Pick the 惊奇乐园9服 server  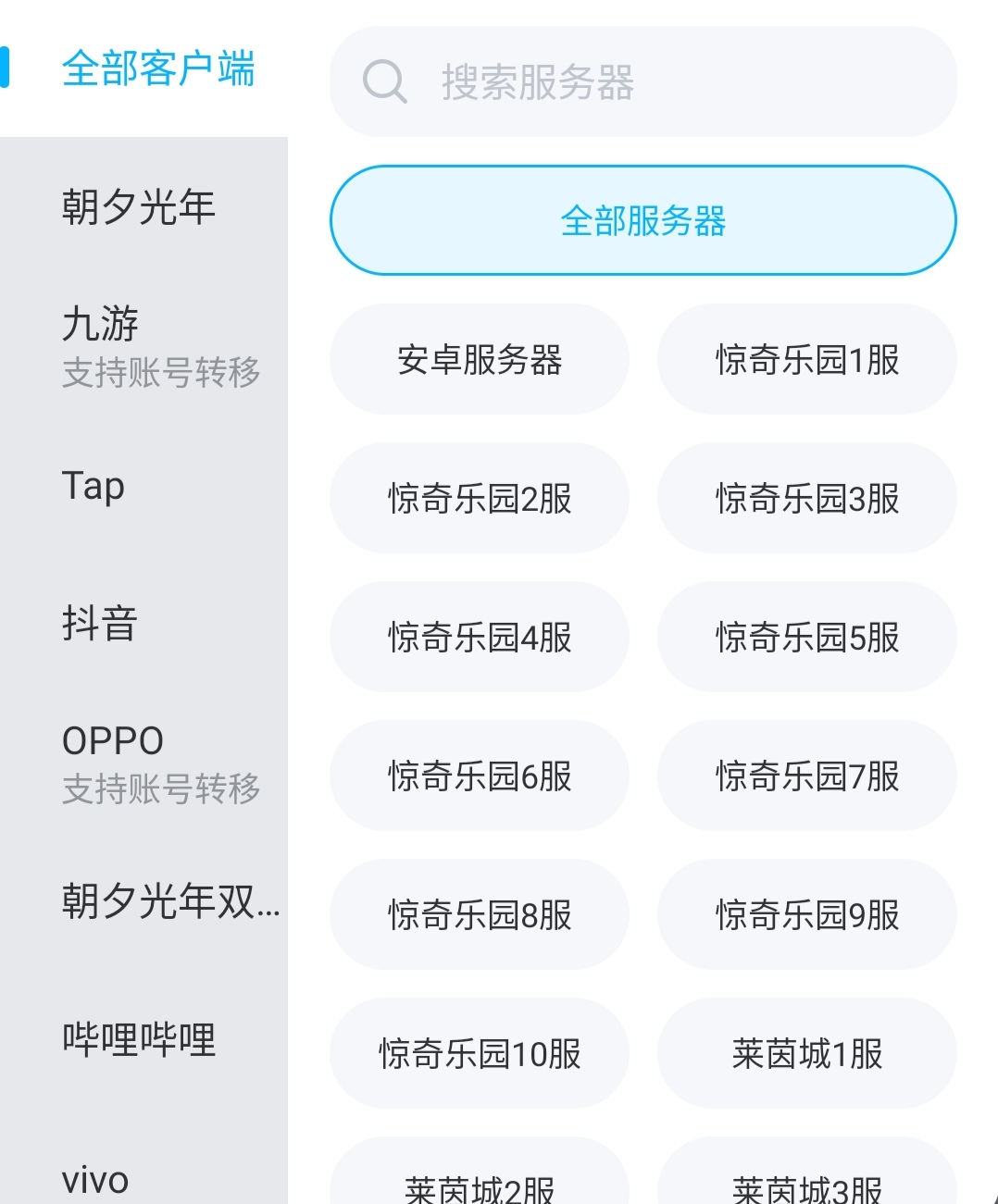[x=806, y=914]
